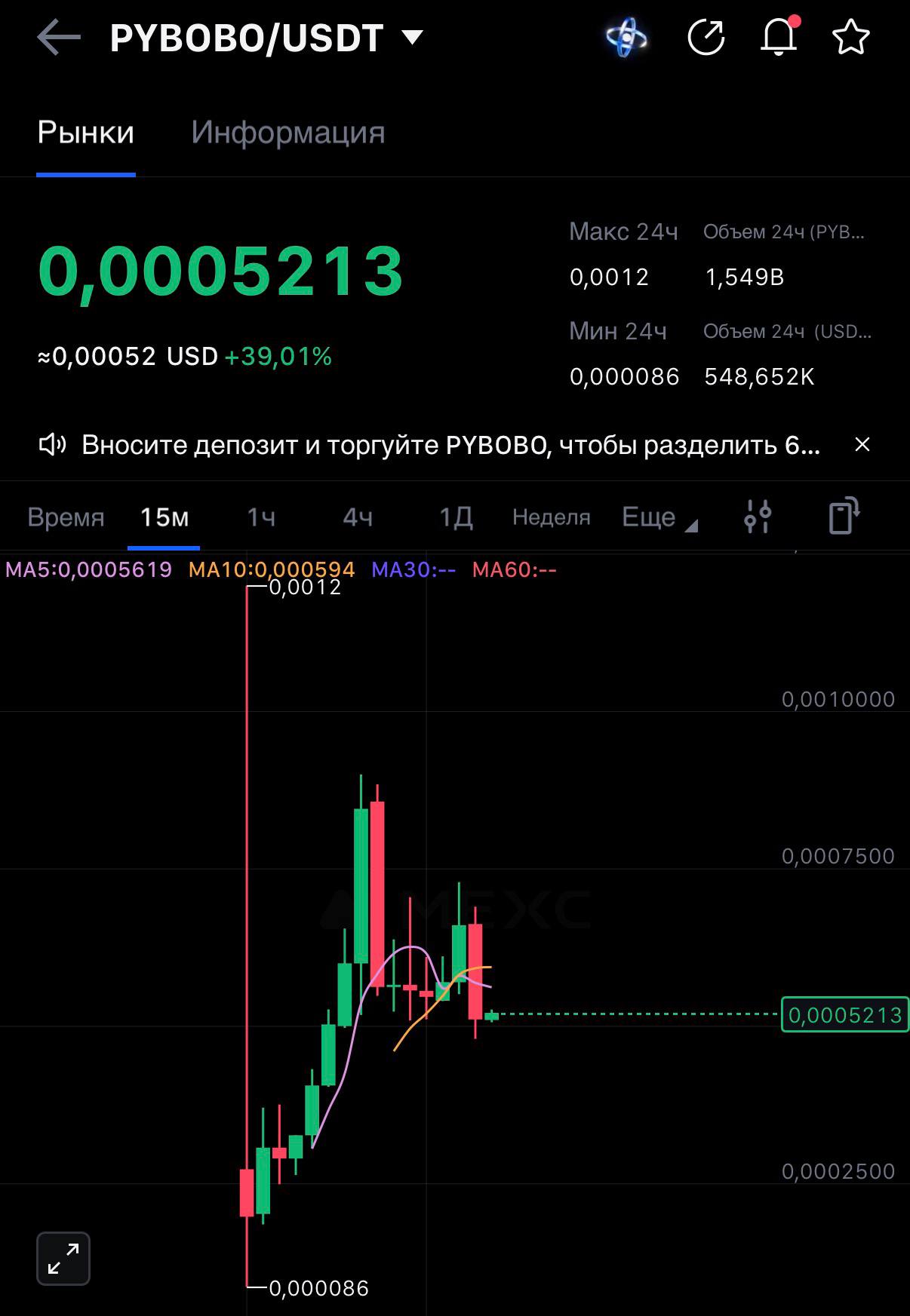Add pair to favorites star
Screen dimensions: 910x1316
(x=850, y=38)
